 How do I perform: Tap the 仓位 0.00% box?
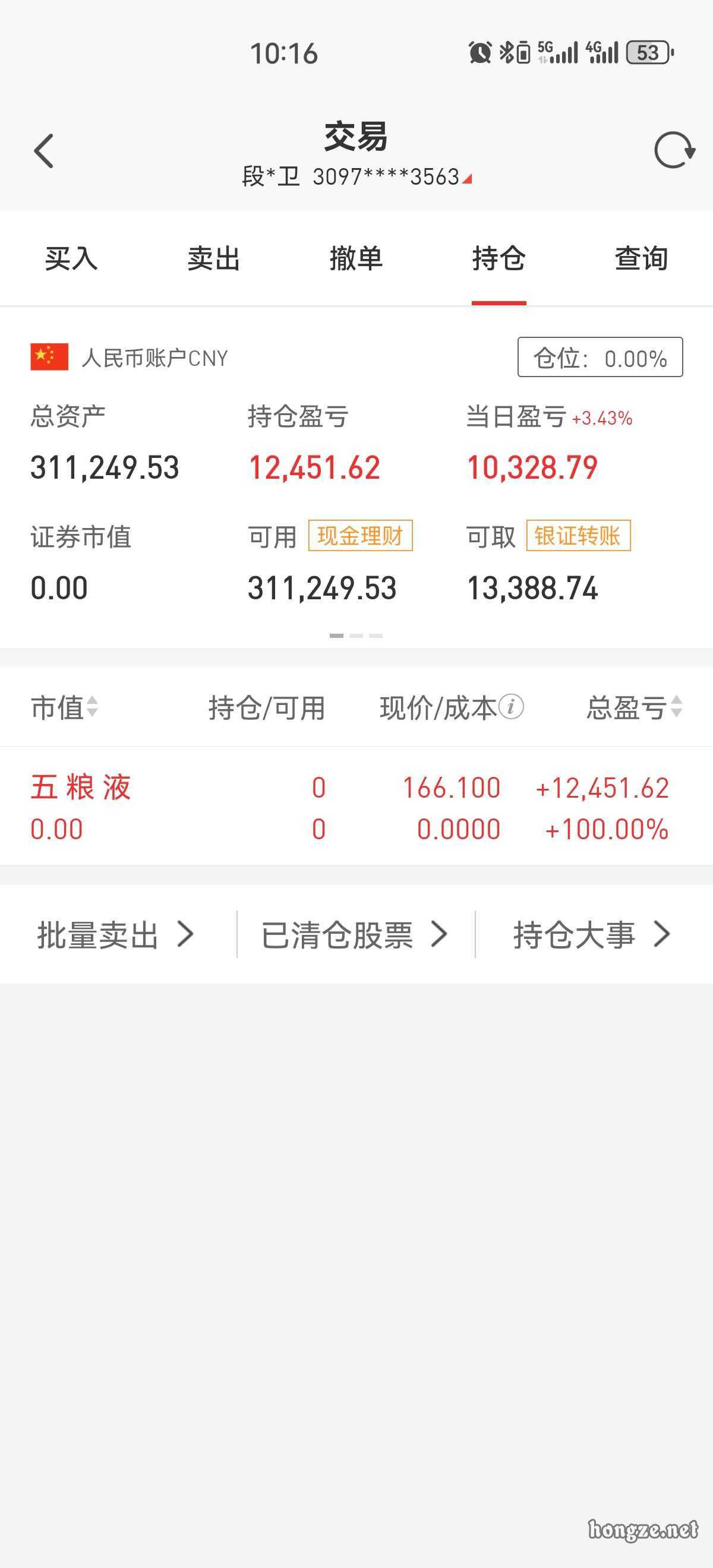[x=600, y=358]
